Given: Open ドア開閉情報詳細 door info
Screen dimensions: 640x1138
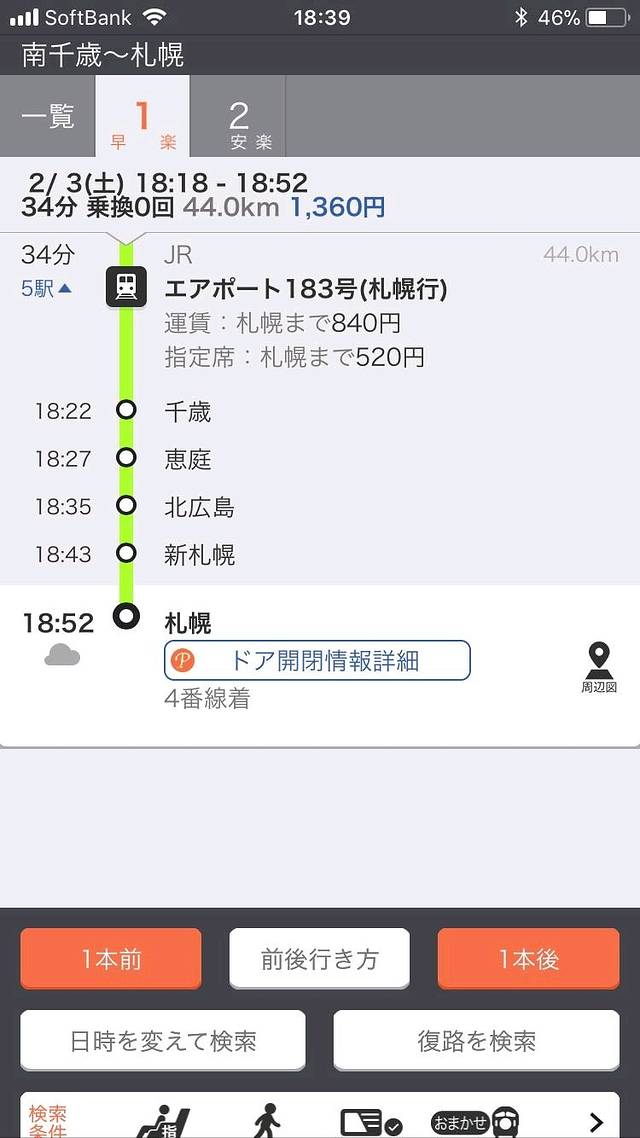Looking at the screenshot, I should [317, 661].
